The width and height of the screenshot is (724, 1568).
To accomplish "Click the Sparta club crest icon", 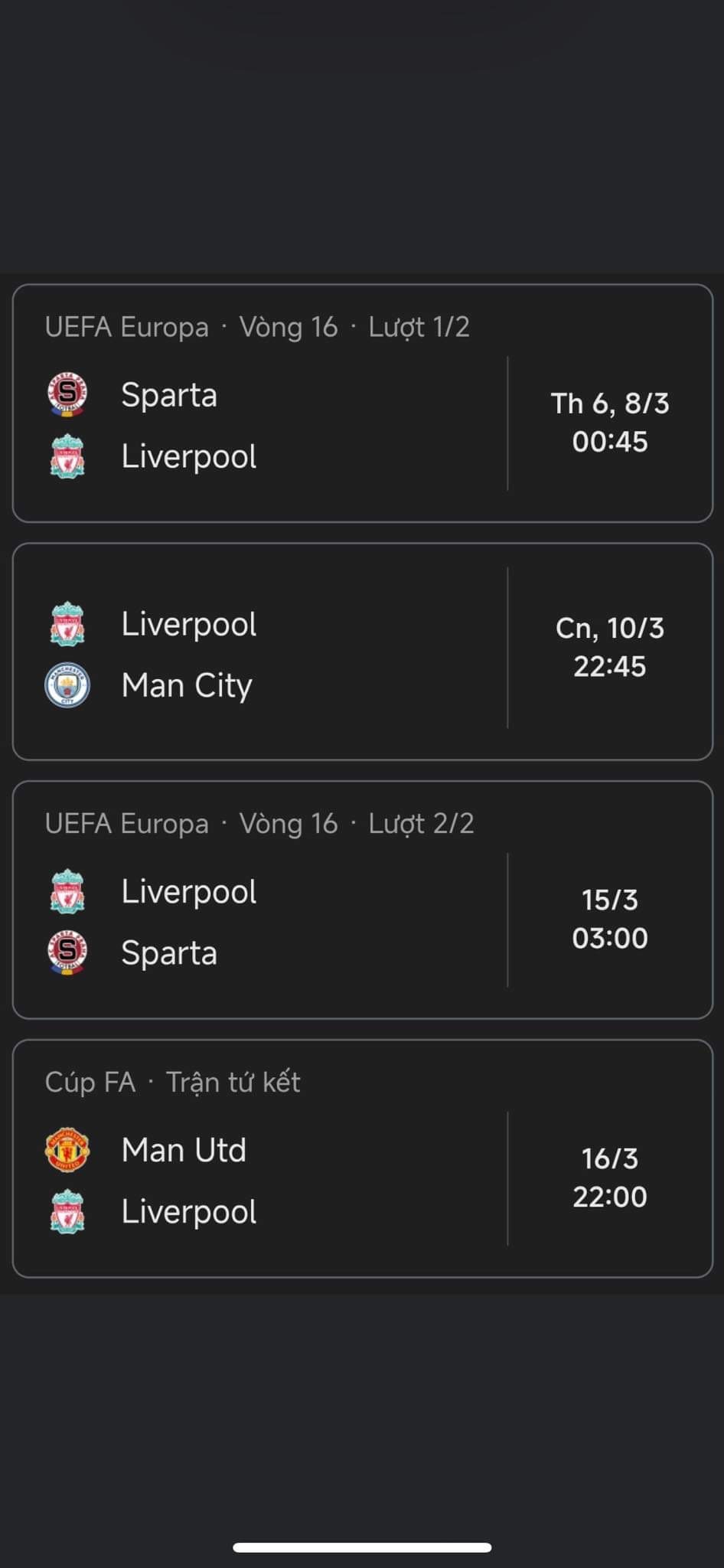I will 69,395.
